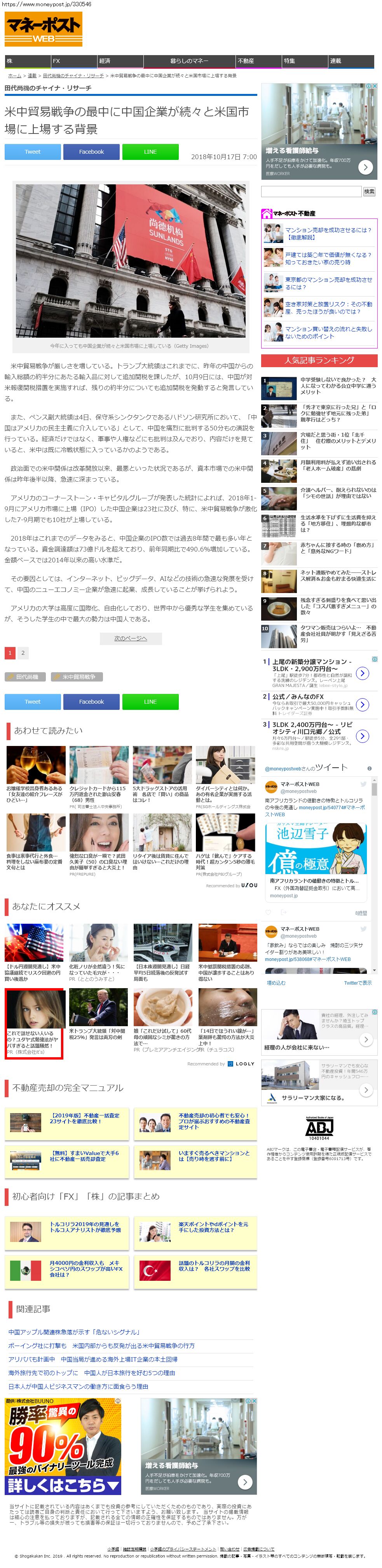Tap the site search input box
Image resolution: width=382 pixels, height=1568 pixels.
[x=311, y=192]
